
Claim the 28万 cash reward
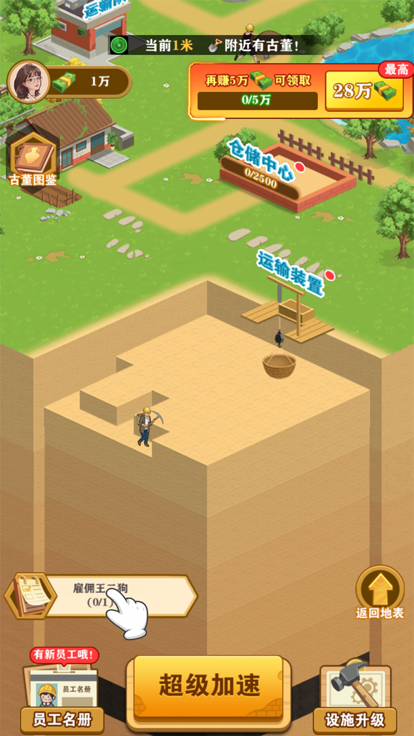[x=364, y=91]
